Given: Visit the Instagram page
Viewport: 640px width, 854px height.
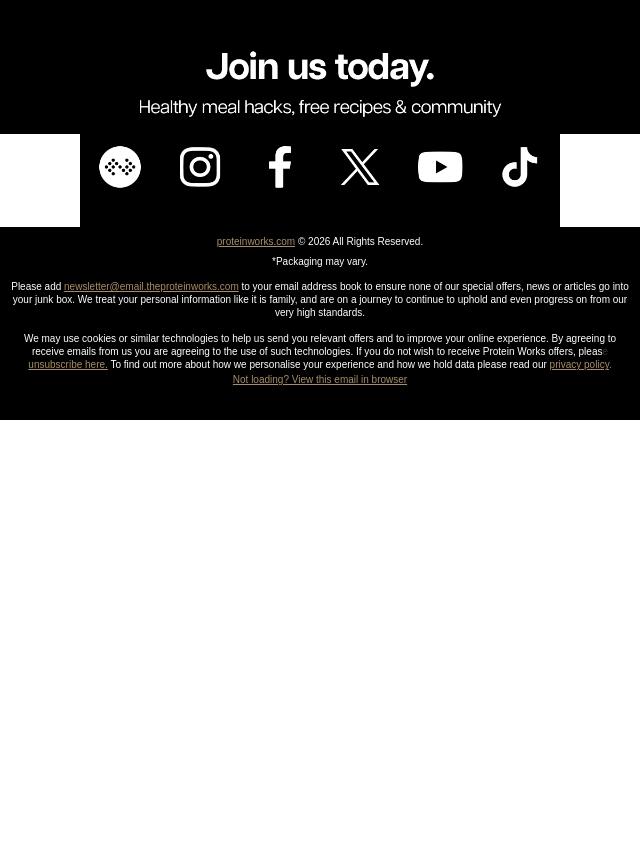Looking at the screenshot, I should 200,167.
